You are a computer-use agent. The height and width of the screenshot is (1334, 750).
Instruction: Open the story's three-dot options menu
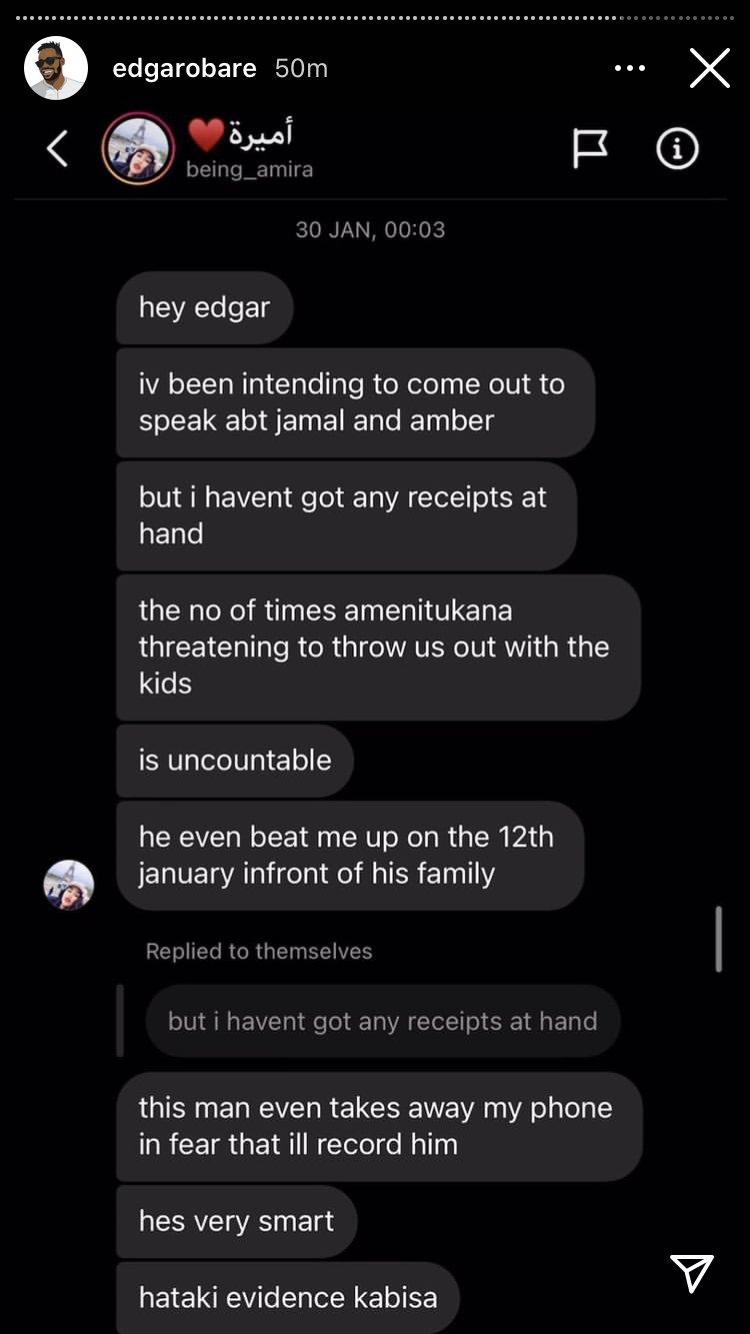pos(630,68)
